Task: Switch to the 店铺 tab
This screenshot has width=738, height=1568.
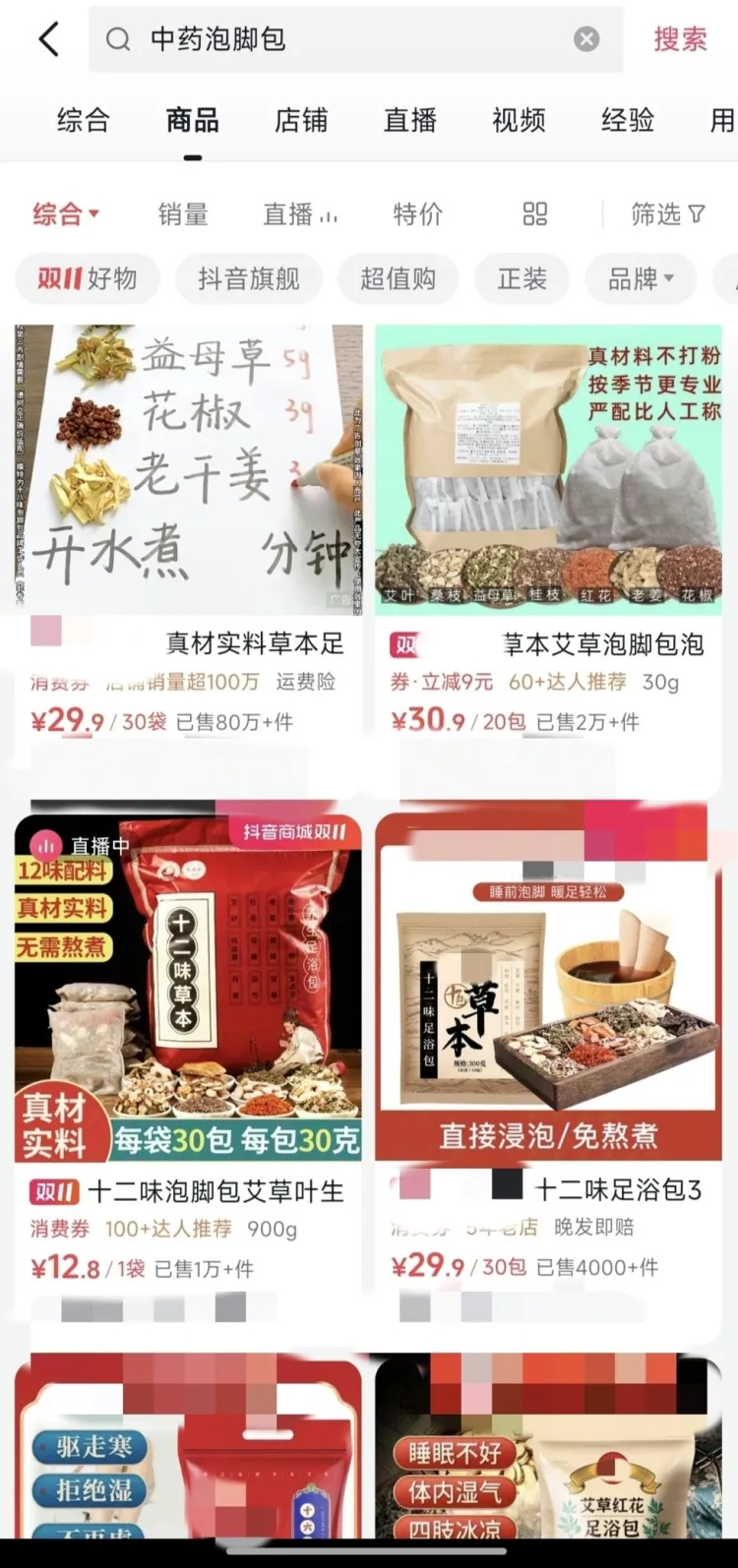Action: pyautogui.click(x=301, y=120)
